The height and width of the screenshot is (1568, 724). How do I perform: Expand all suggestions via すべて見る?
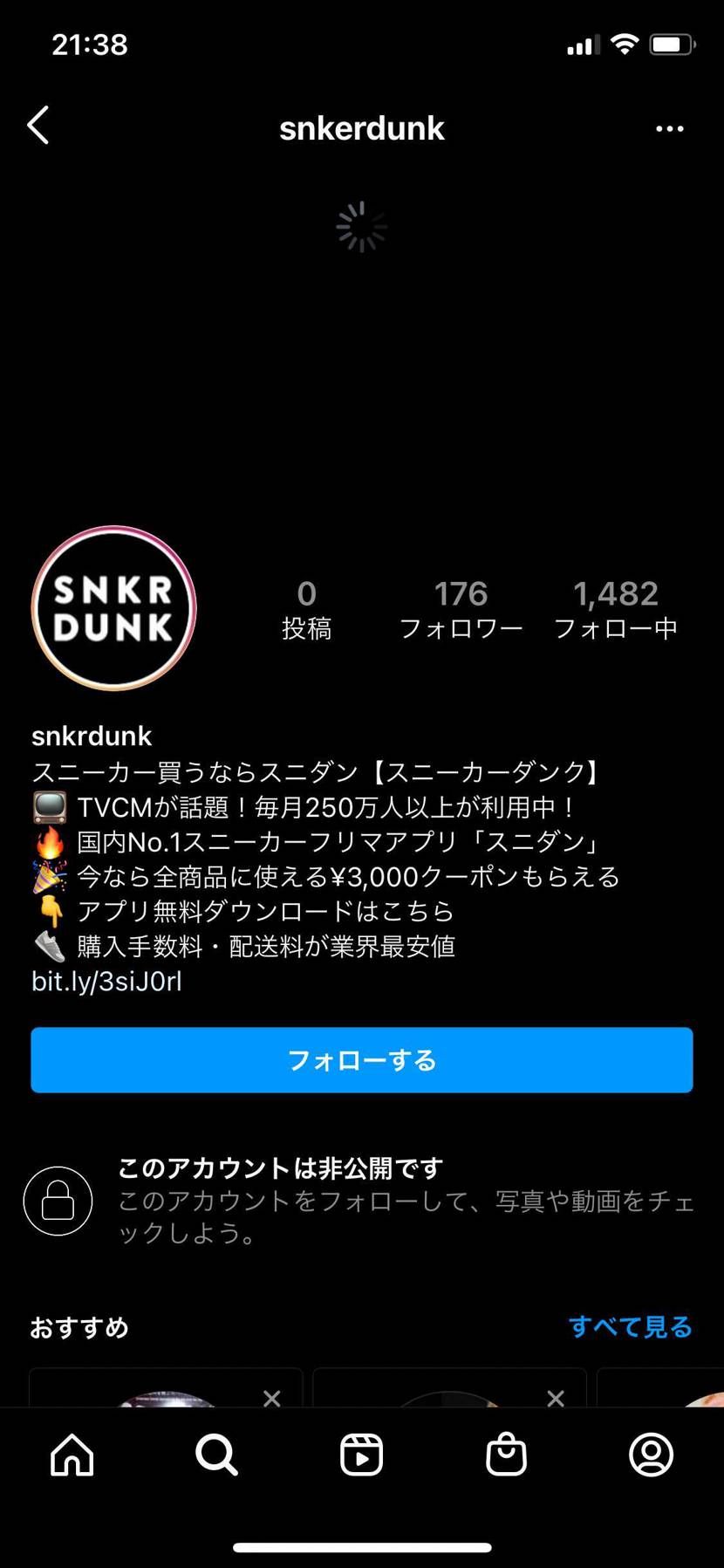pyautogui.click(x=631, y=1326)
